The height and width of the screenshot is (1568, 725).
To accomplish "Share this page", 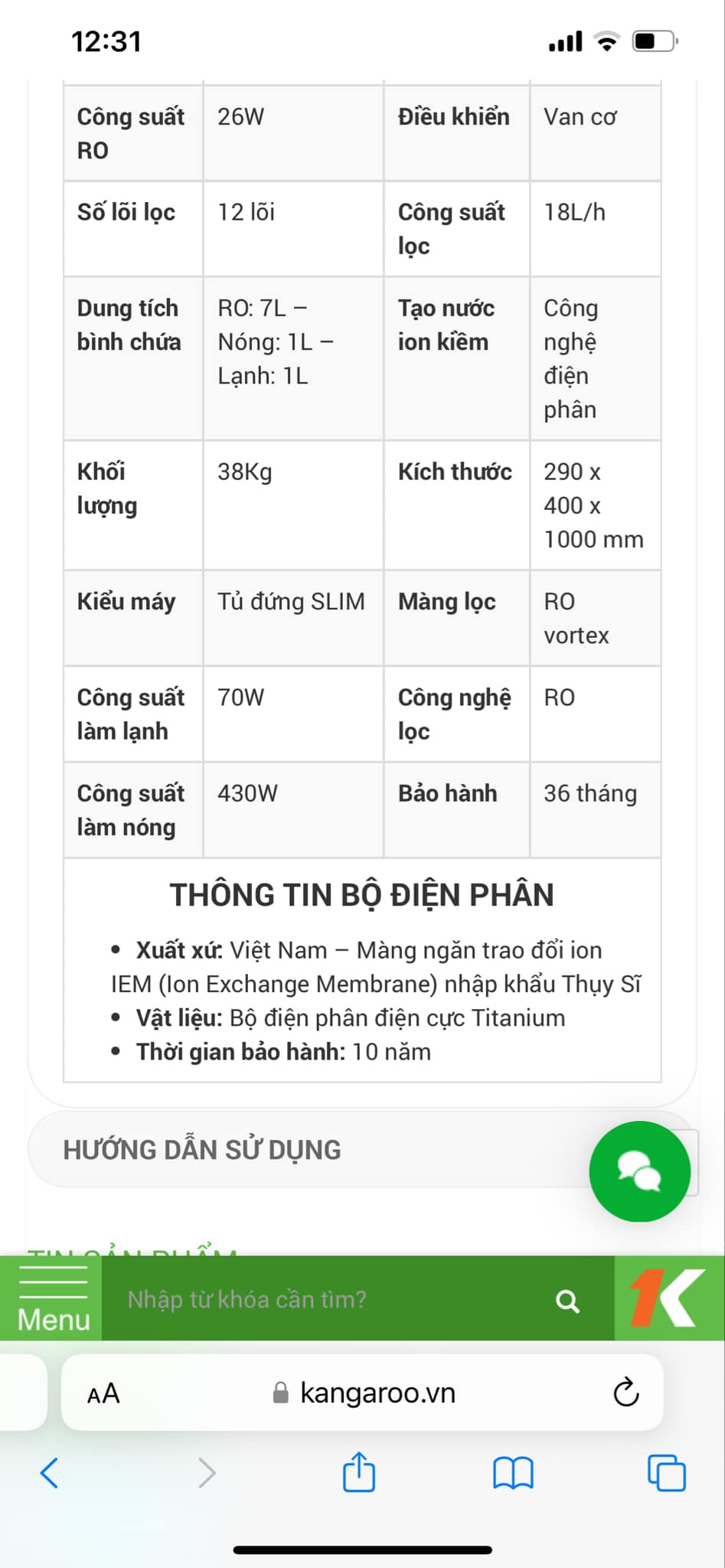I will (x=358, y=1472).
